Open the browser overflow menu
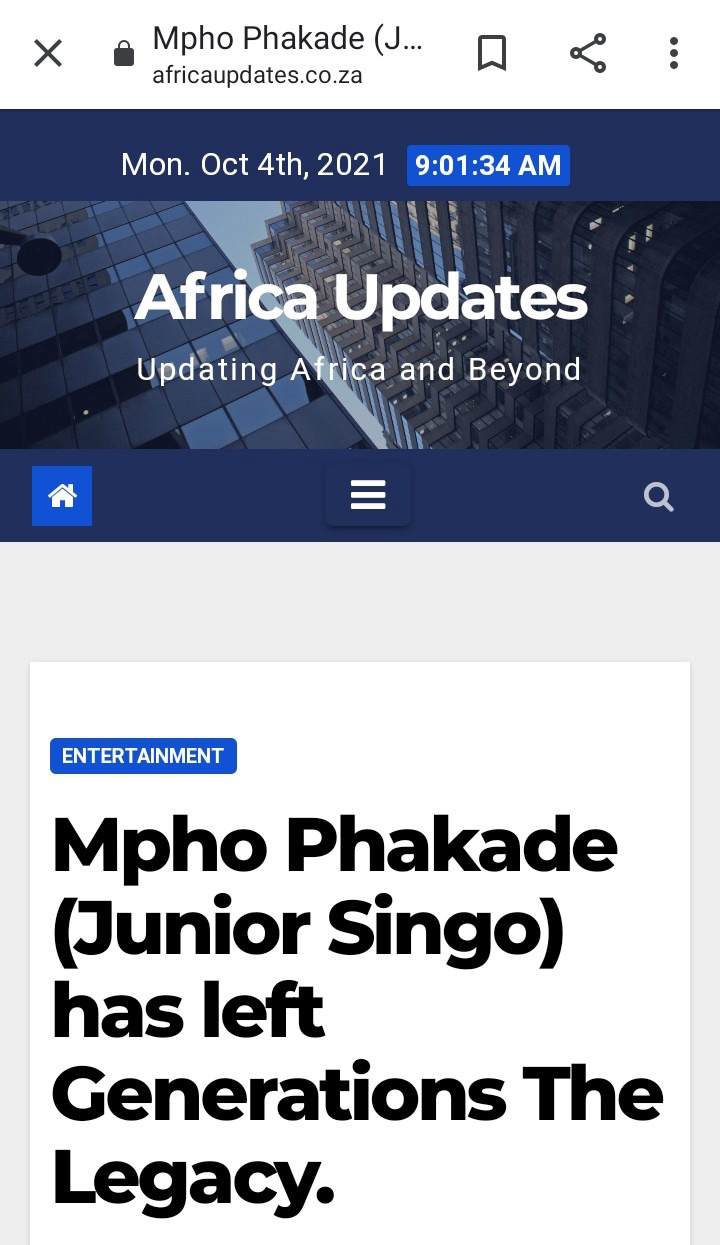720x1245 pixels. [x=674, y=53]
